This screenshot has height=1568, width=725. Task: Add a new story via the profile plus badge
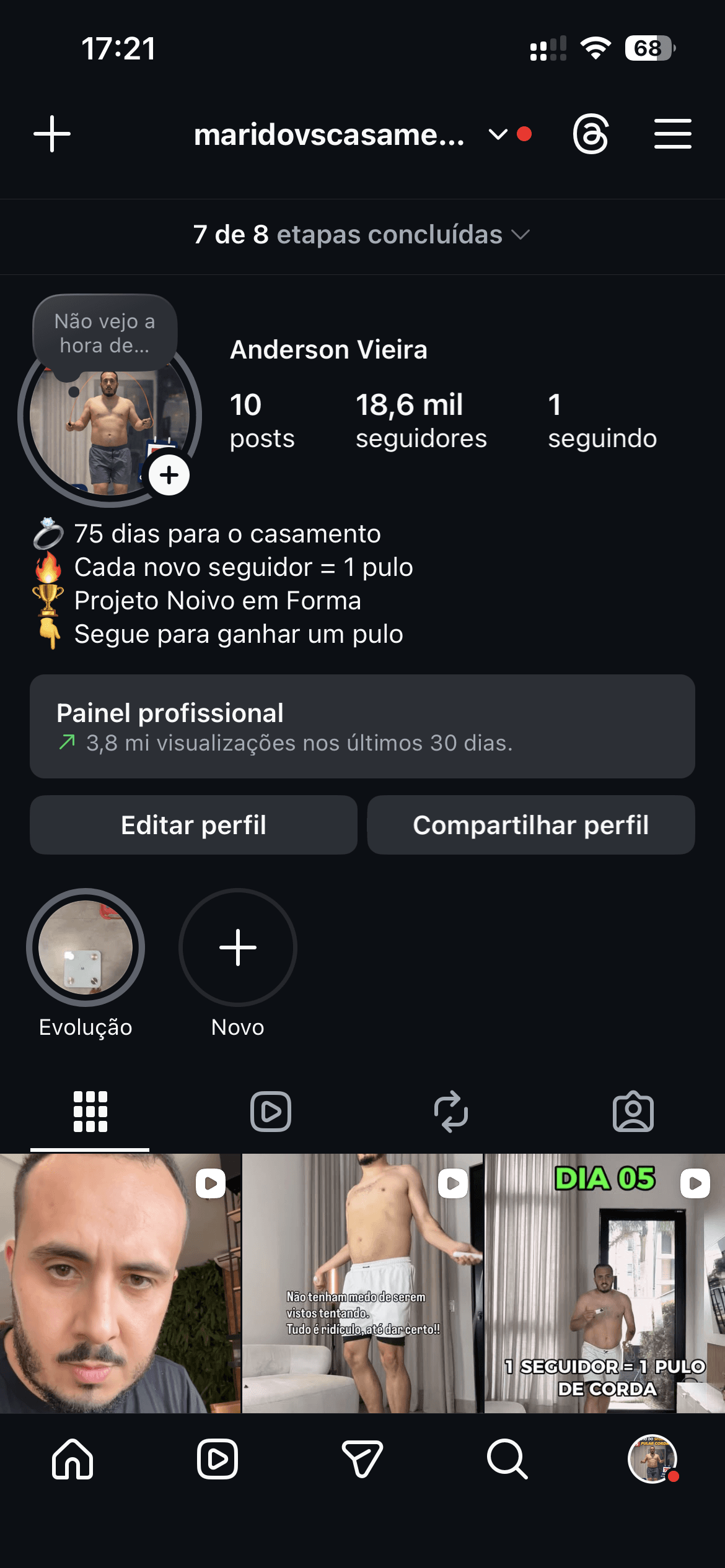tap(169, 476)
